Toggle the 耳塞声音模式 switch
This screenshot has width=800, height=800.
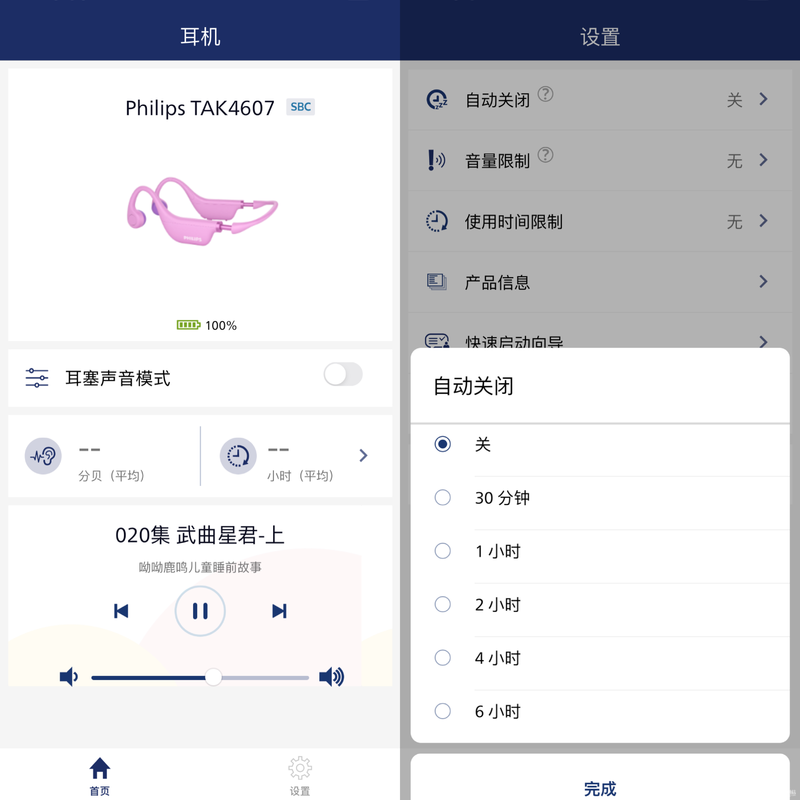342,375
